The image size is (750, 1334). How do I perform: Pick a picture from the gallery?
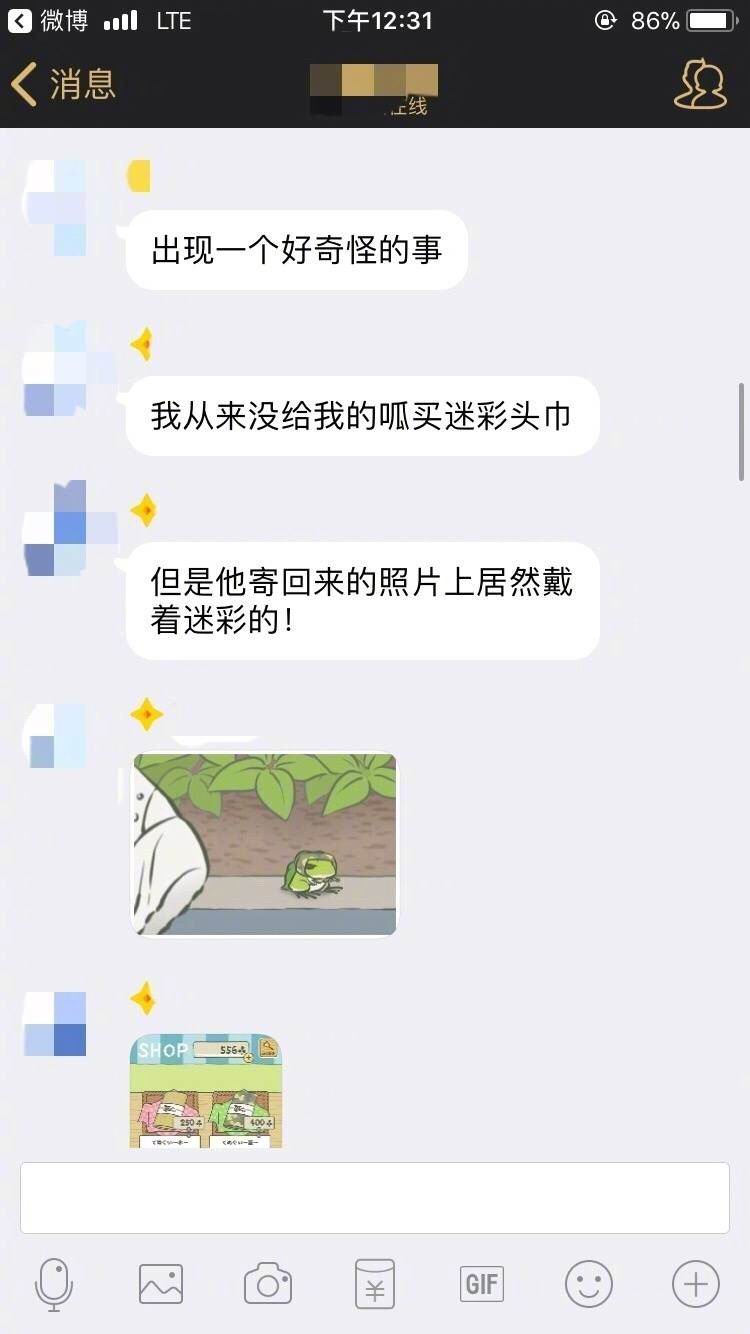[x=161, y=1283]
